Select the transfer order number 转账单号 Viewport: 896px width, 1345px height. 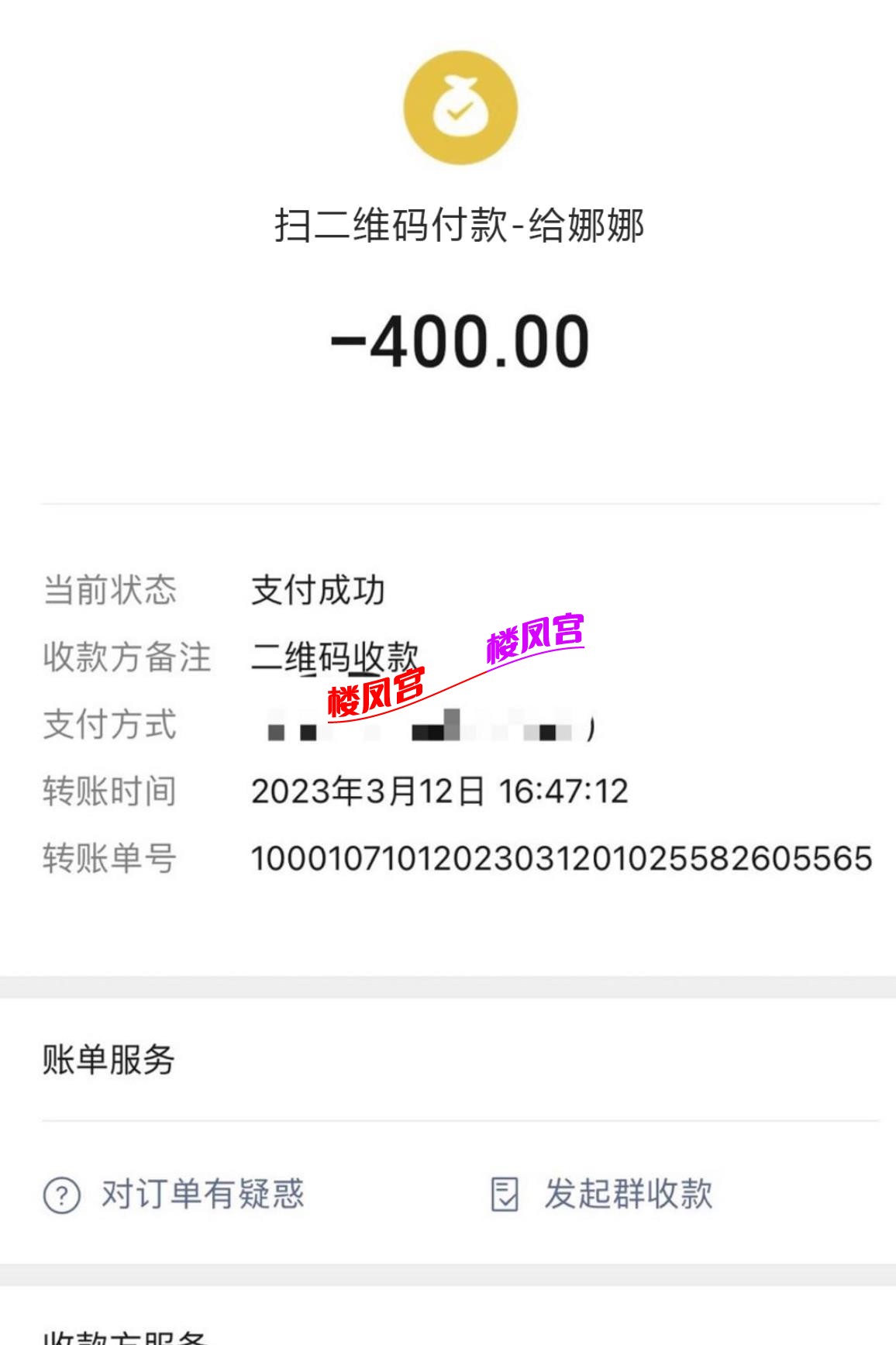[561, 857]
